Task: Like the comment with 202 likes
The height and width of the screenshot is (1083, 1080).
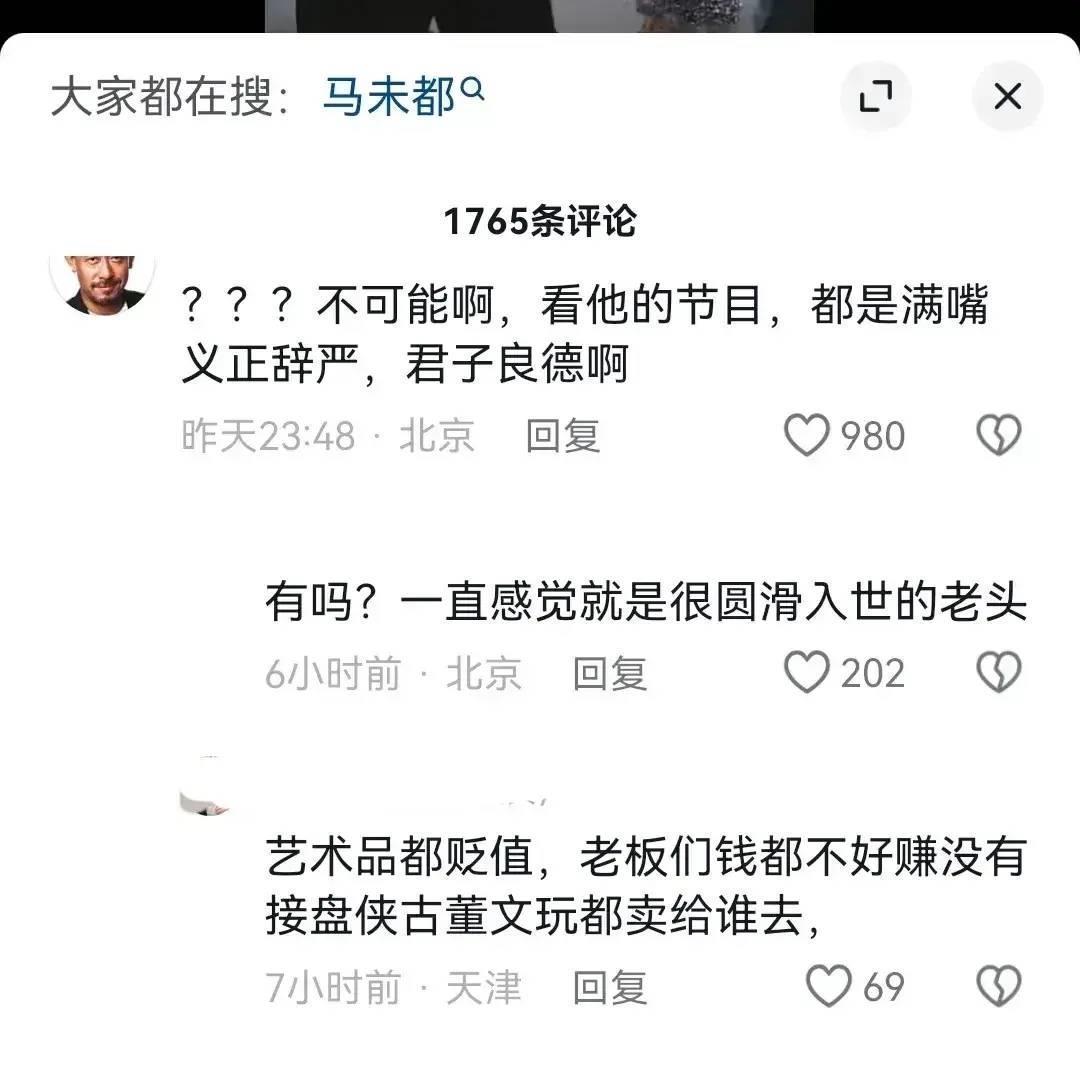Action: (806, 673)
